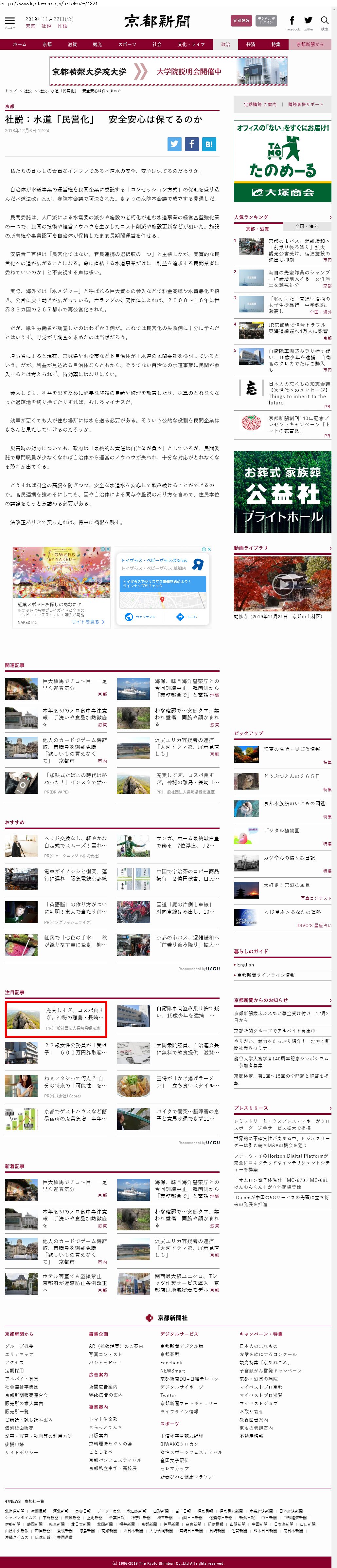This screenshot has height=1568, width=337.
Task: Open the デジタル版ログイン login button
Action: pos(266,21)
